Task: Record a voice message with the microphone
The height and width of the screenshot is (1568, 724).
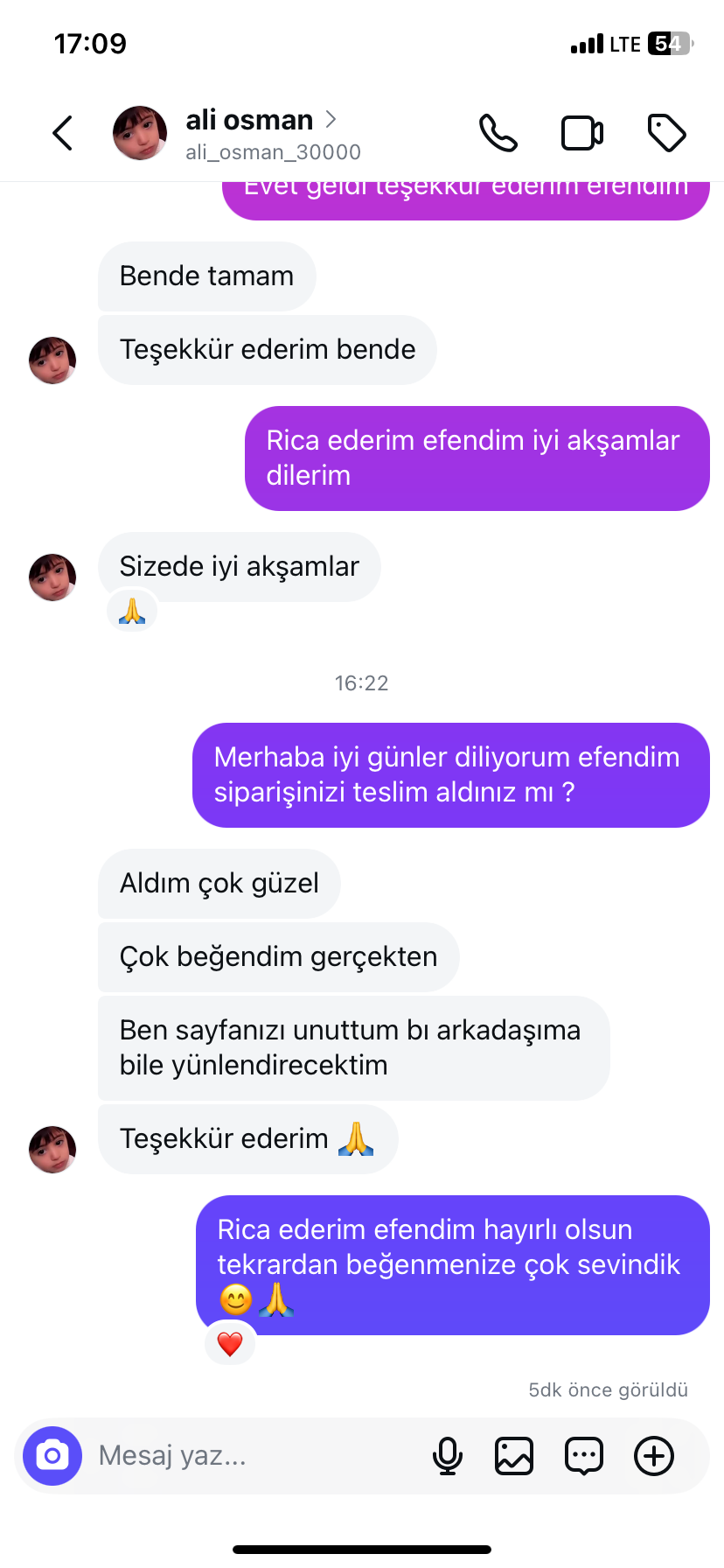Action: pos(448,1456)
